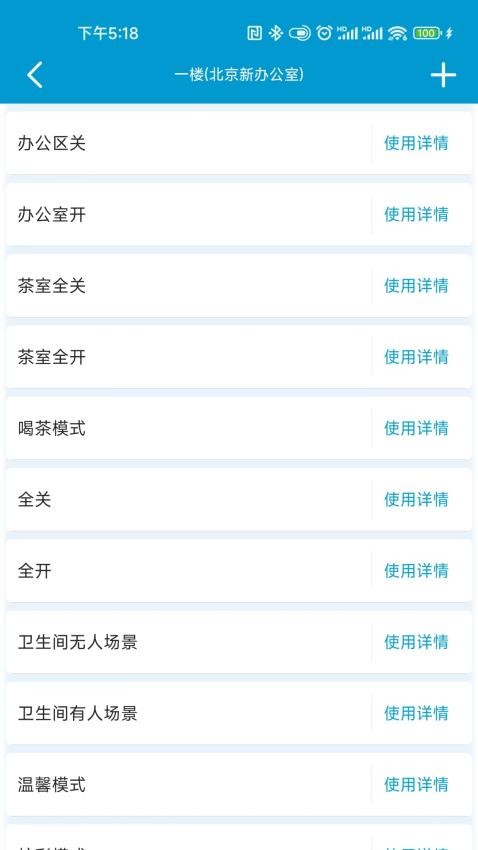The image size is (478, 850).
Task: Open 使用详情 next to 温馨模式
Action: pyautogui.click(x=416, y=784)
